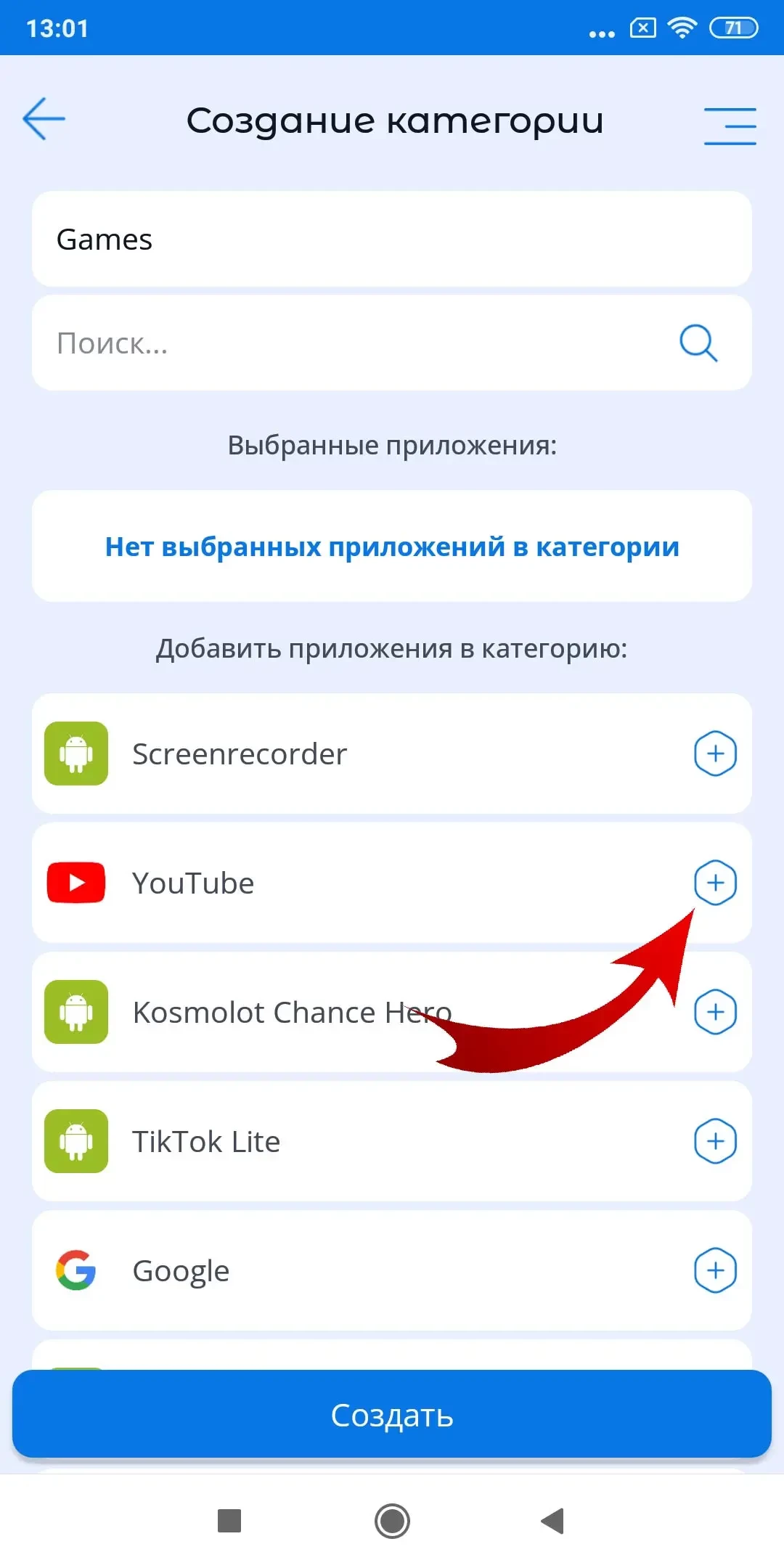784x1568 pixels.
Task: Go to the system home screen
Action: [392, 1521]
